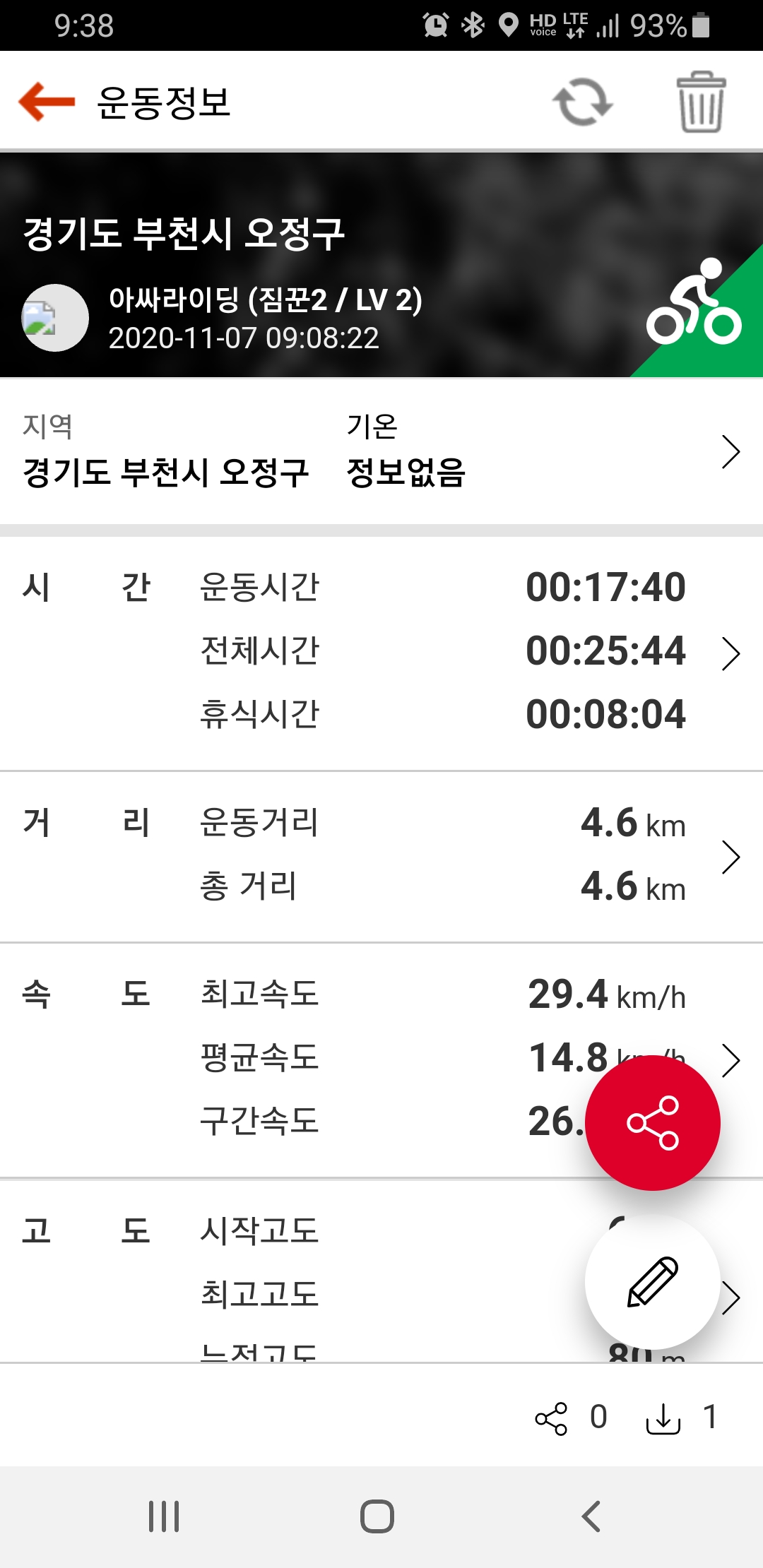Open the 거리 details row
This screenshot has width=763, height=1568.
[381, 857]
